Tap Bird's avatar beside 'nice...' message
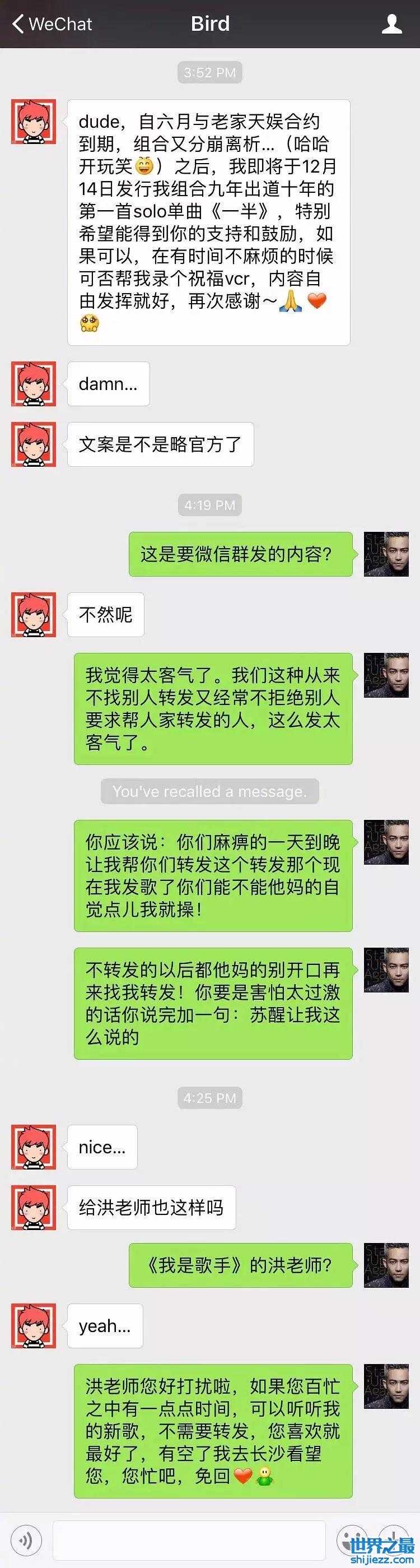The width and height of the screenshot is (420, 1568). pyautogui.click(x=34, y=1147)
